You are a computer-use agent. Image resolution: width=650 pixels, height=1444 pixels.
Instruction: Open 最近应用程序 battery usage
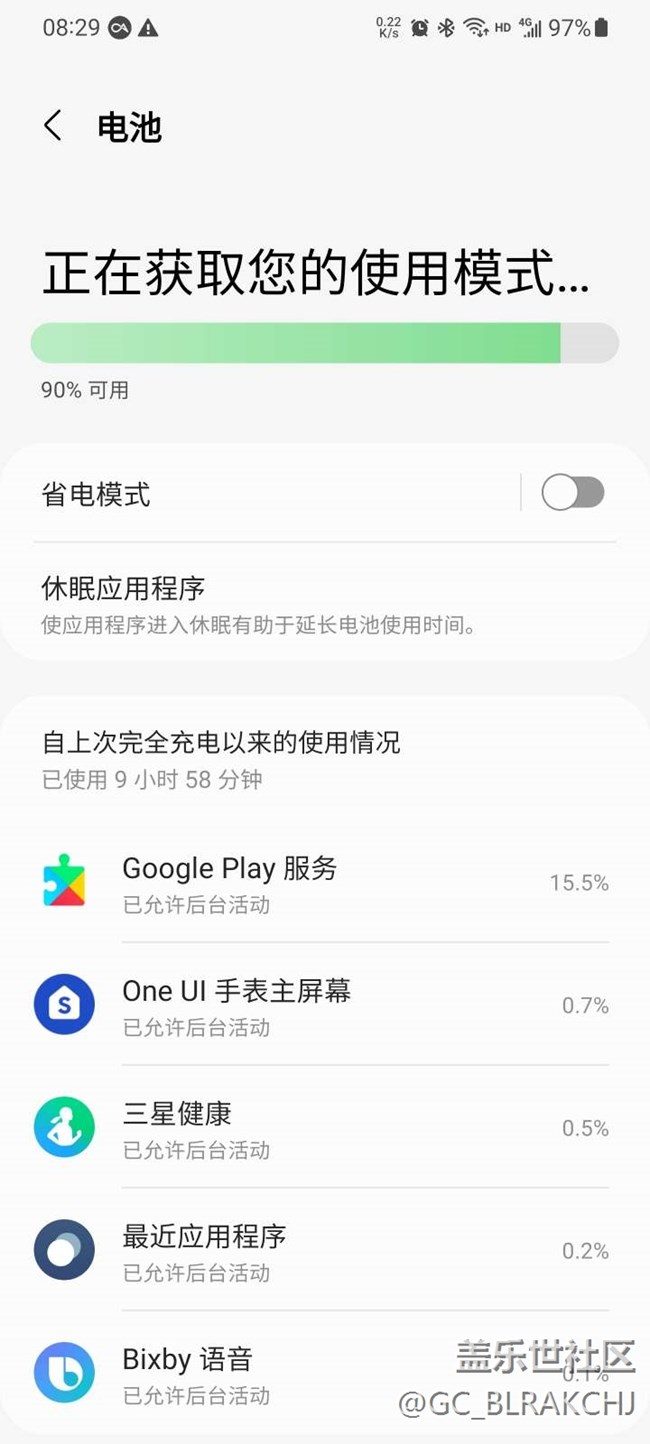point(325,1251)
